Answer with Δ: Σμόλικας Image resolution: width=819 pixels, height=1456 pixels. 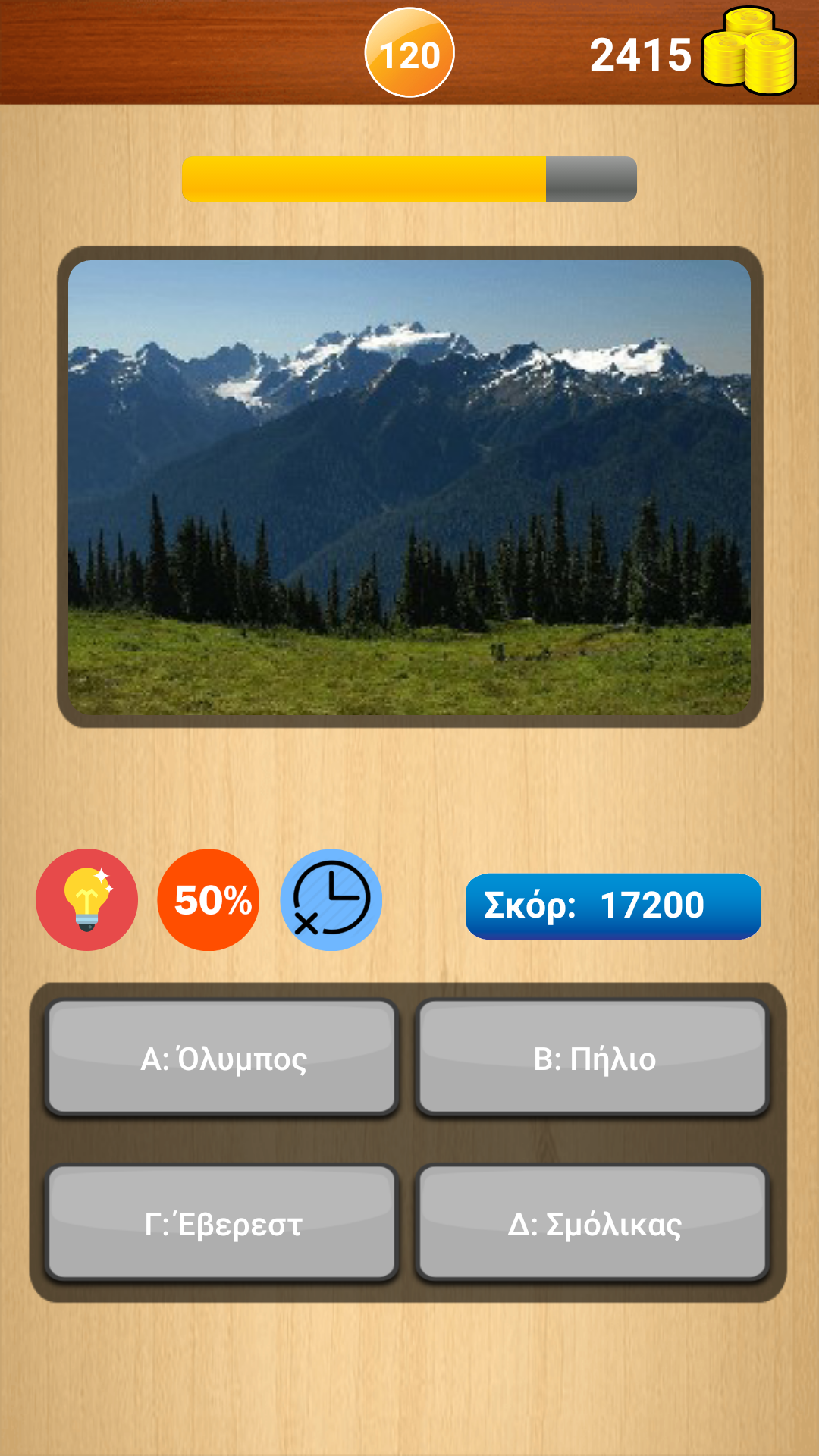(x=593, y=1223)
